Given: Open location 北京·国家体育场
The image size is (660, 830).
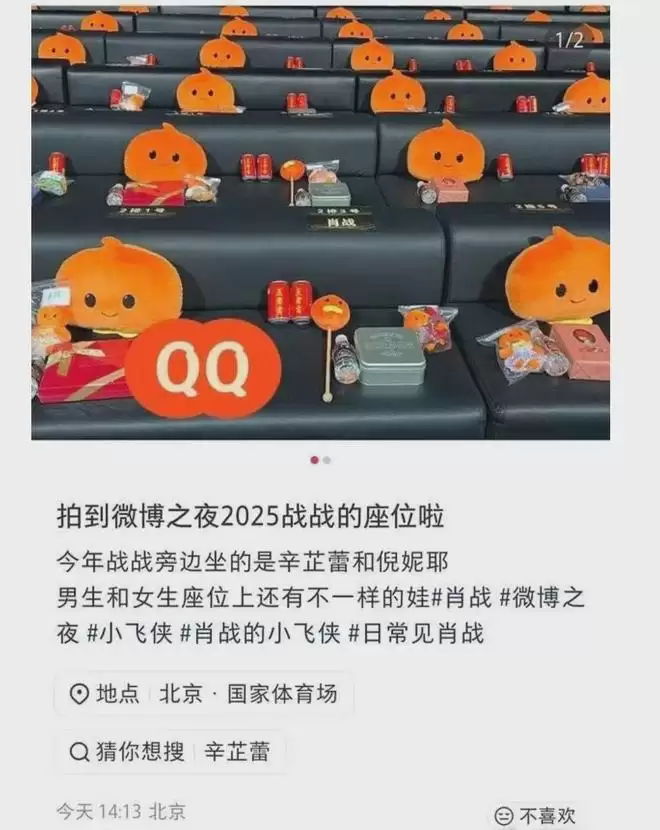Looking at the screenshot, I should [x=203, y=694].
